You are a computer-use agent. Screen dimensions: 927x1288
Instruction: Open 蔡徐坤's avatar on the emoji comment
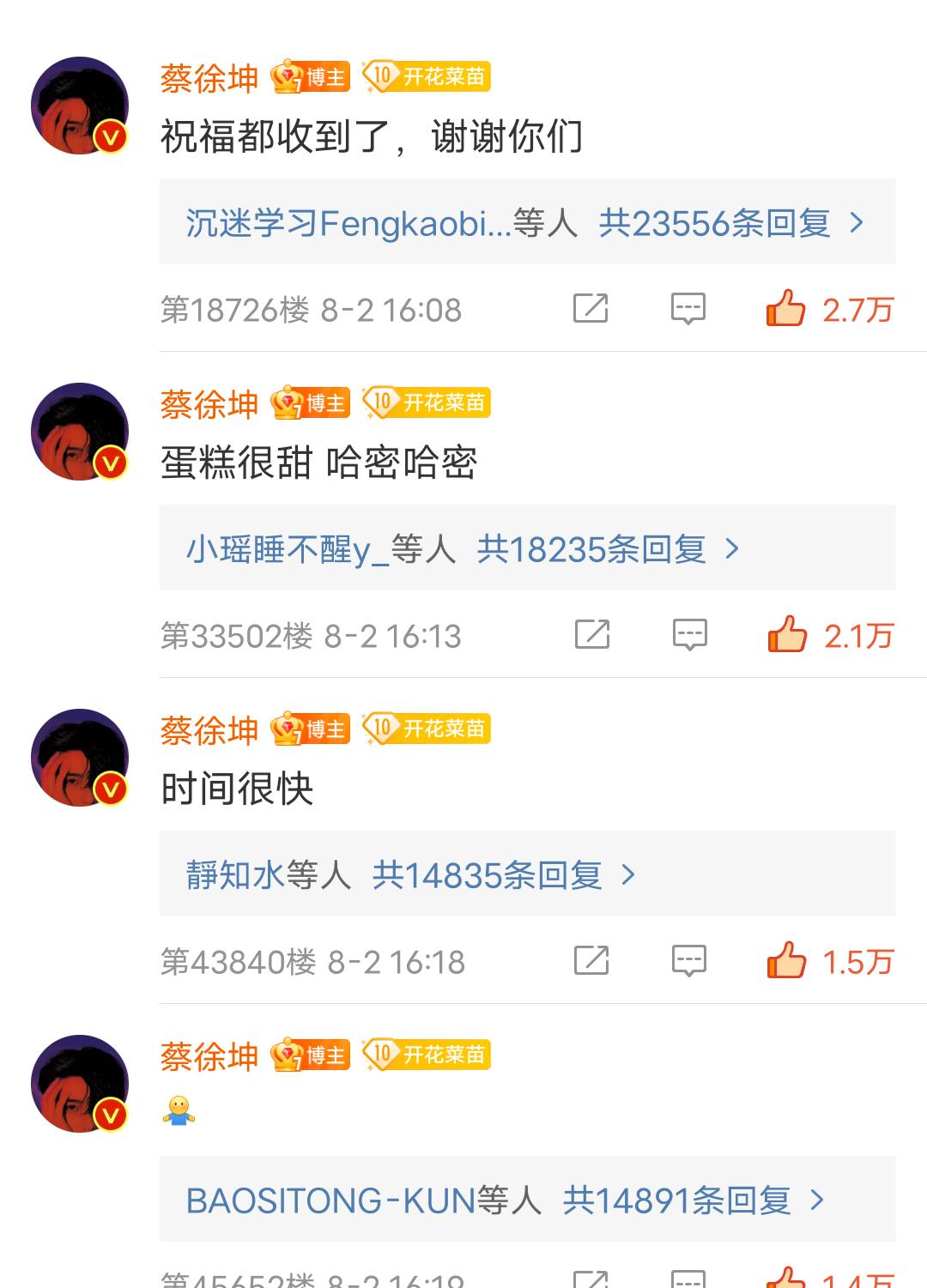[x=80, y=1084]
